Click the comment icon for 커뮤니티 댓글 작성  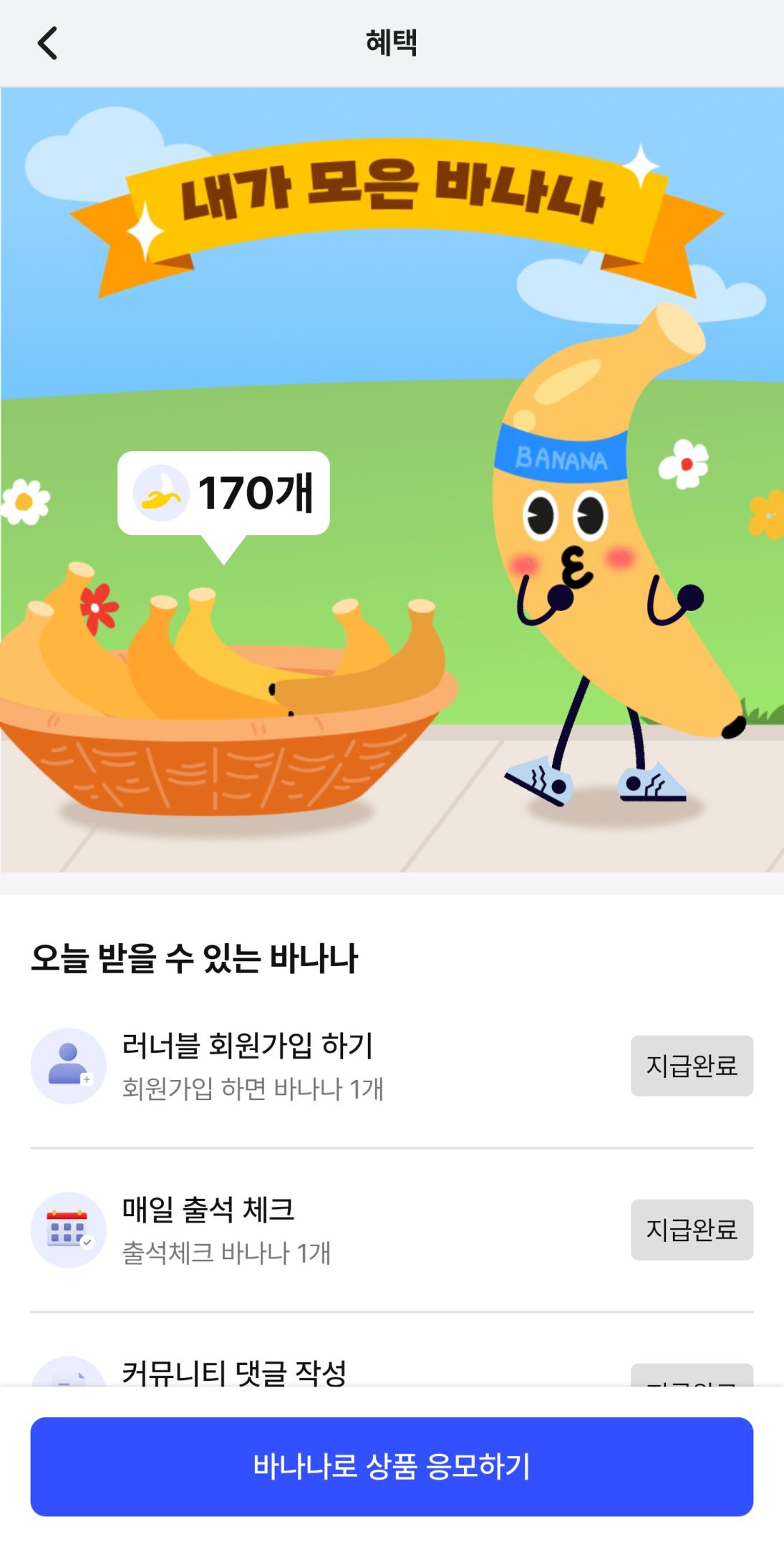69,1372
